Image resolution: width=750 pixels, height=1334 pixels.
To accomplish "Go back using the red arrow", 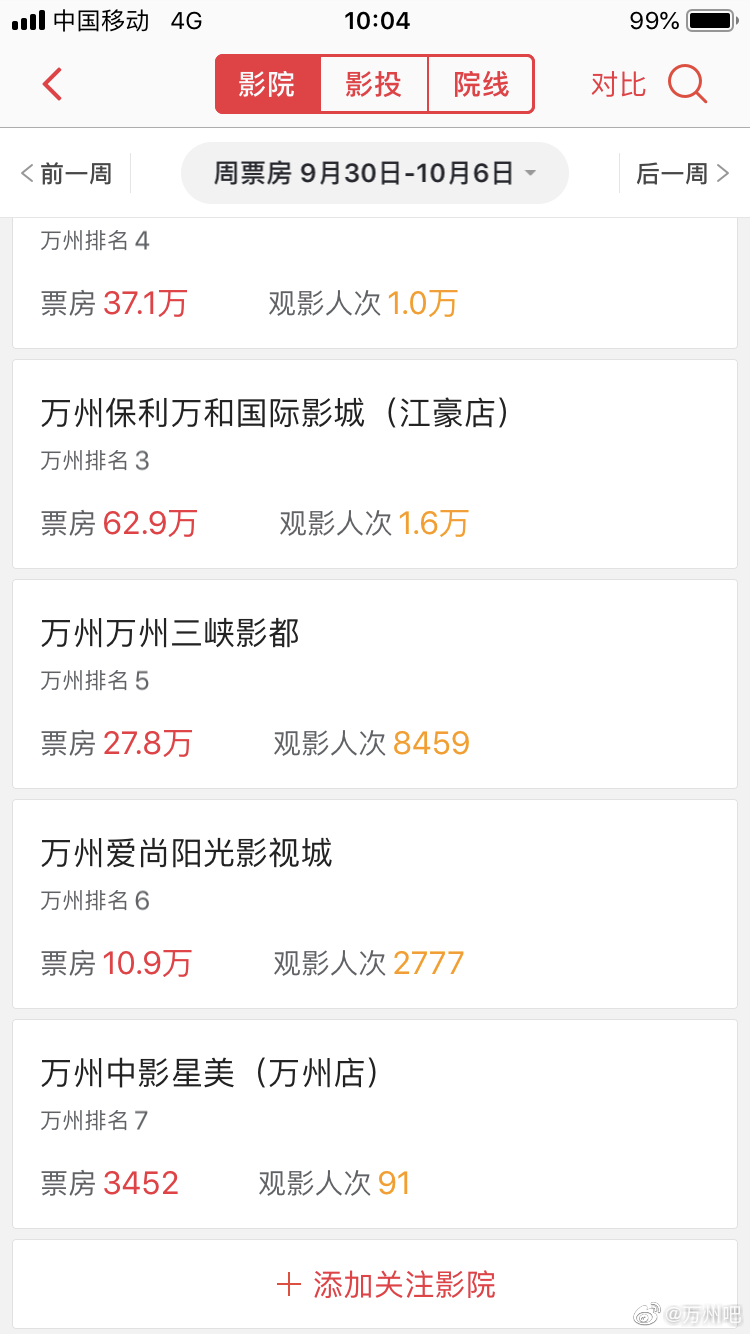I will (52, 84).
